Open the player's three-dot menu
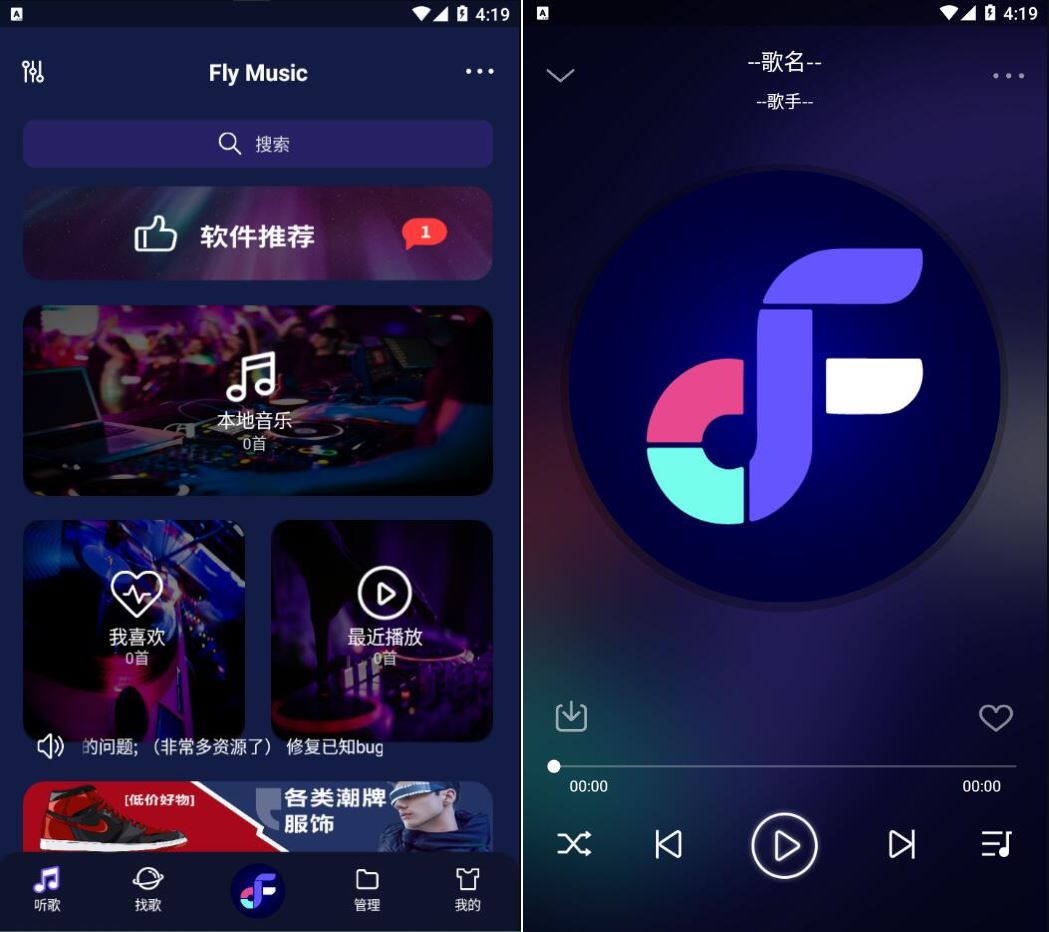1049x932 pixels. click(x=1008, y=76)
